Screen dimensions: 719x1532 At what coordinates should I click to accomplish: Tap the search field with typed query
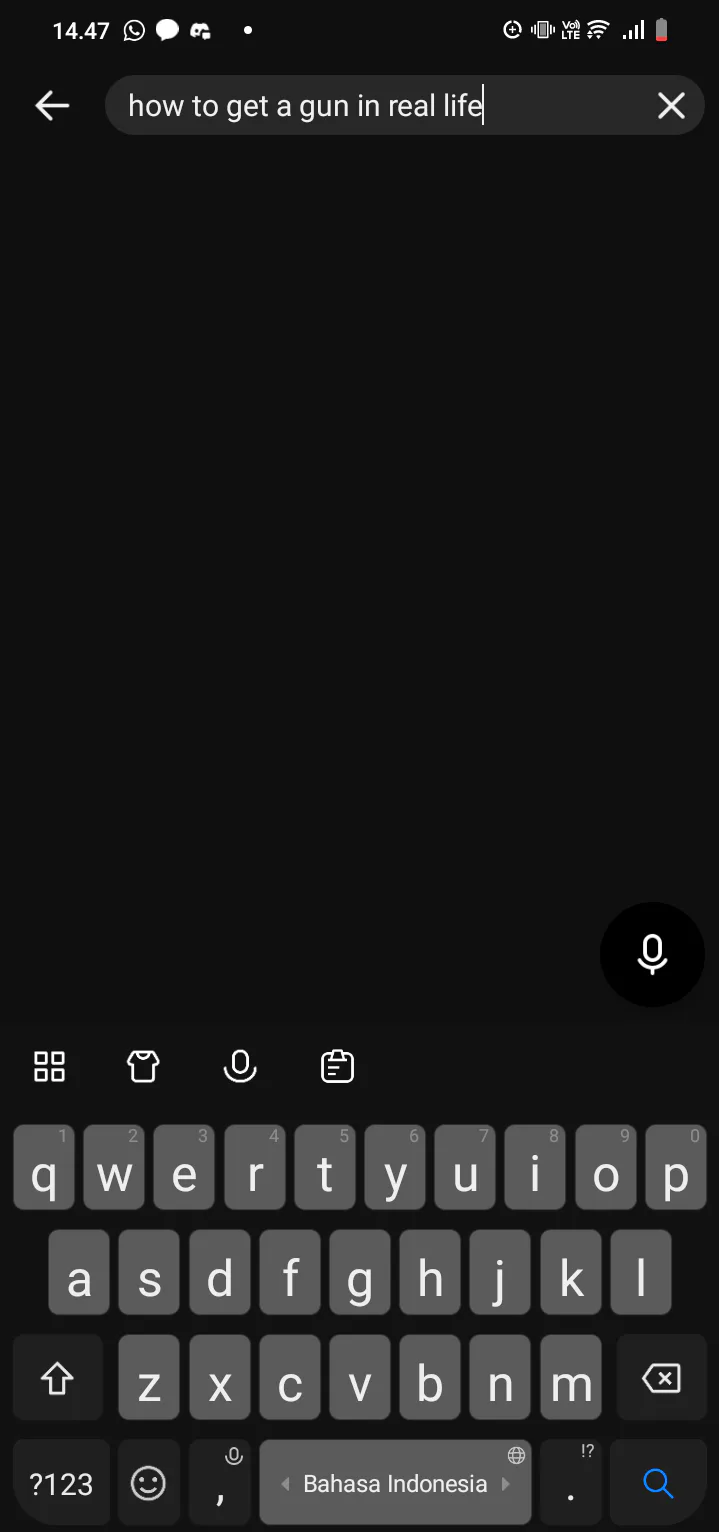(380, 105)
